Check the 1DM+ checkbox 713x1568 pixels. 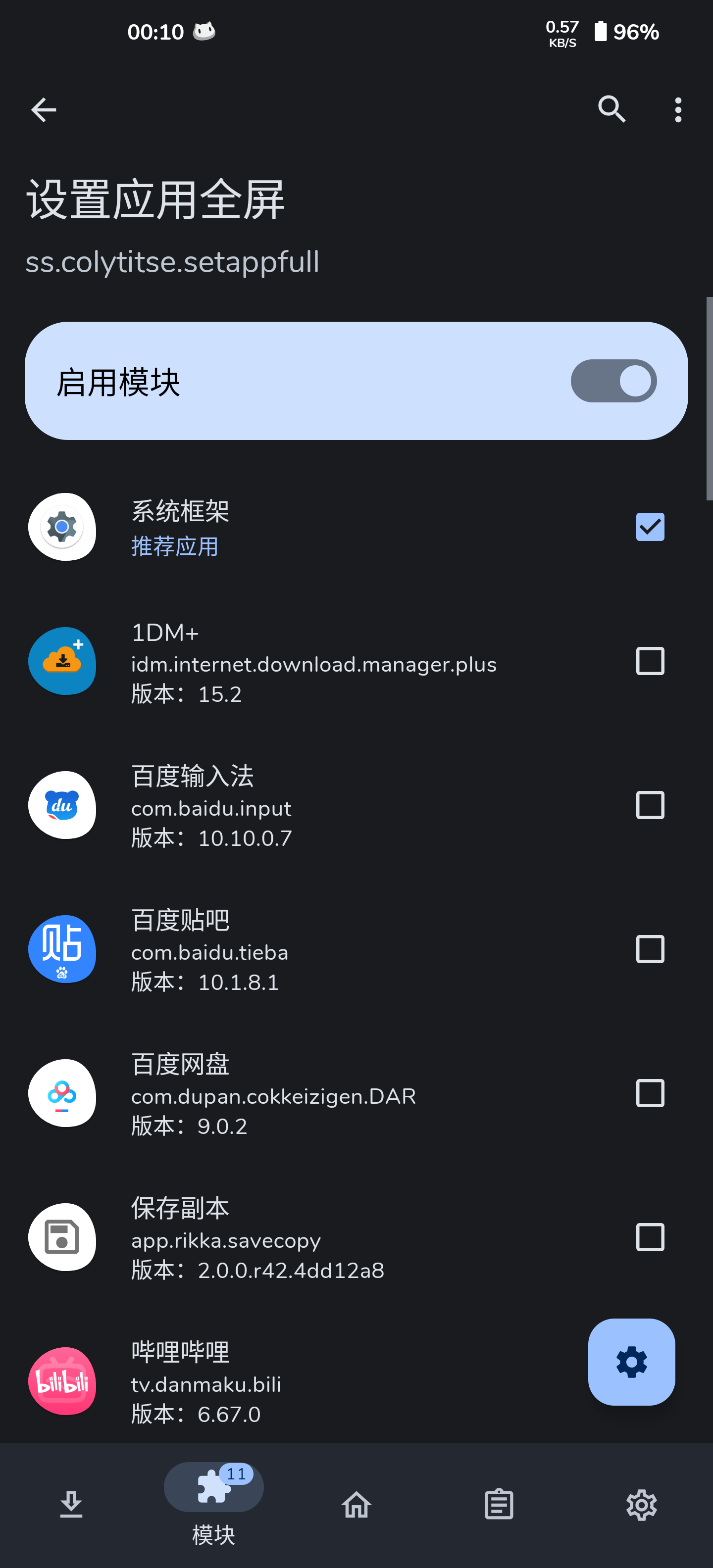(x=650, y=661)
